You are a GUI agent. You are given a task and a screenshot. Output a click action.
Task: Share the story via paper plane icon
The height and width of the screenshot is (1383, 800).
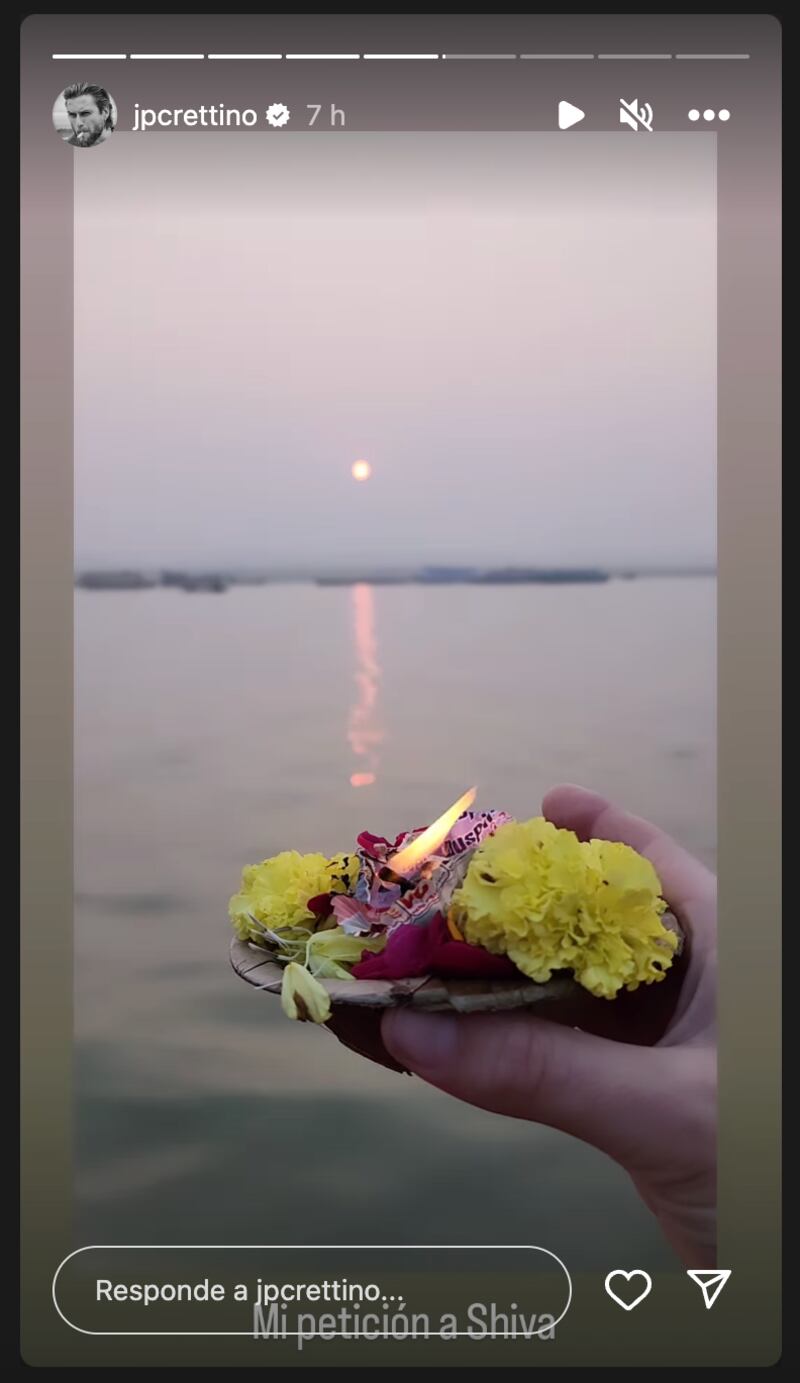point(709,1289)
